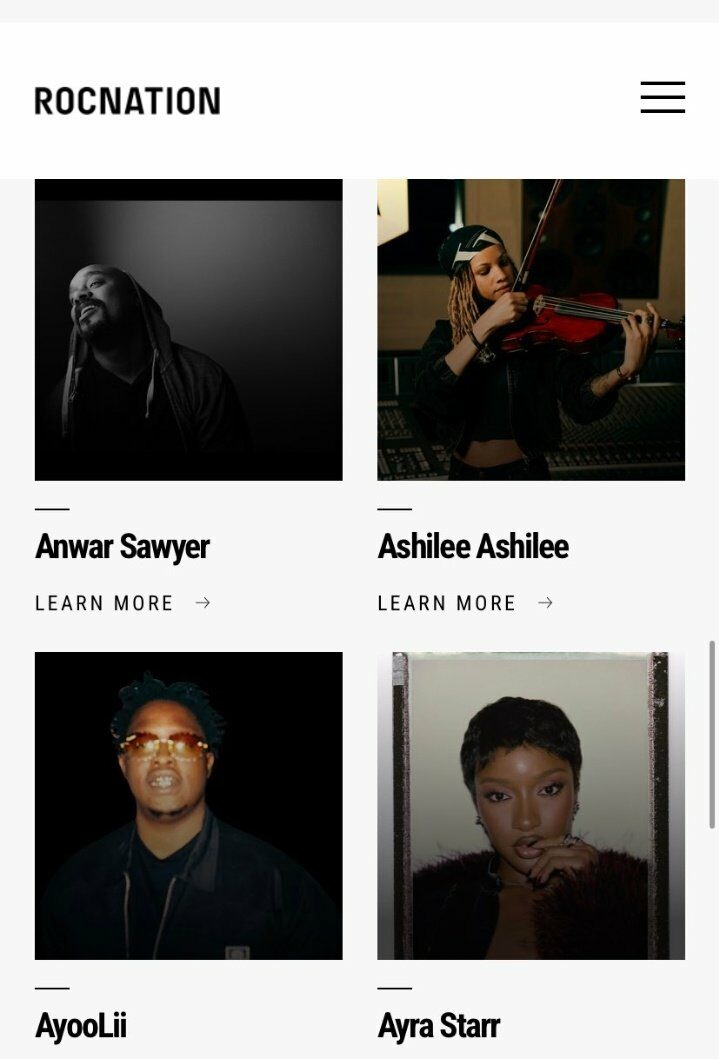Tap Learn More under Ashilee Ashilee
719x1059 pixels.
pyautogui.click(x=465, y=603)
